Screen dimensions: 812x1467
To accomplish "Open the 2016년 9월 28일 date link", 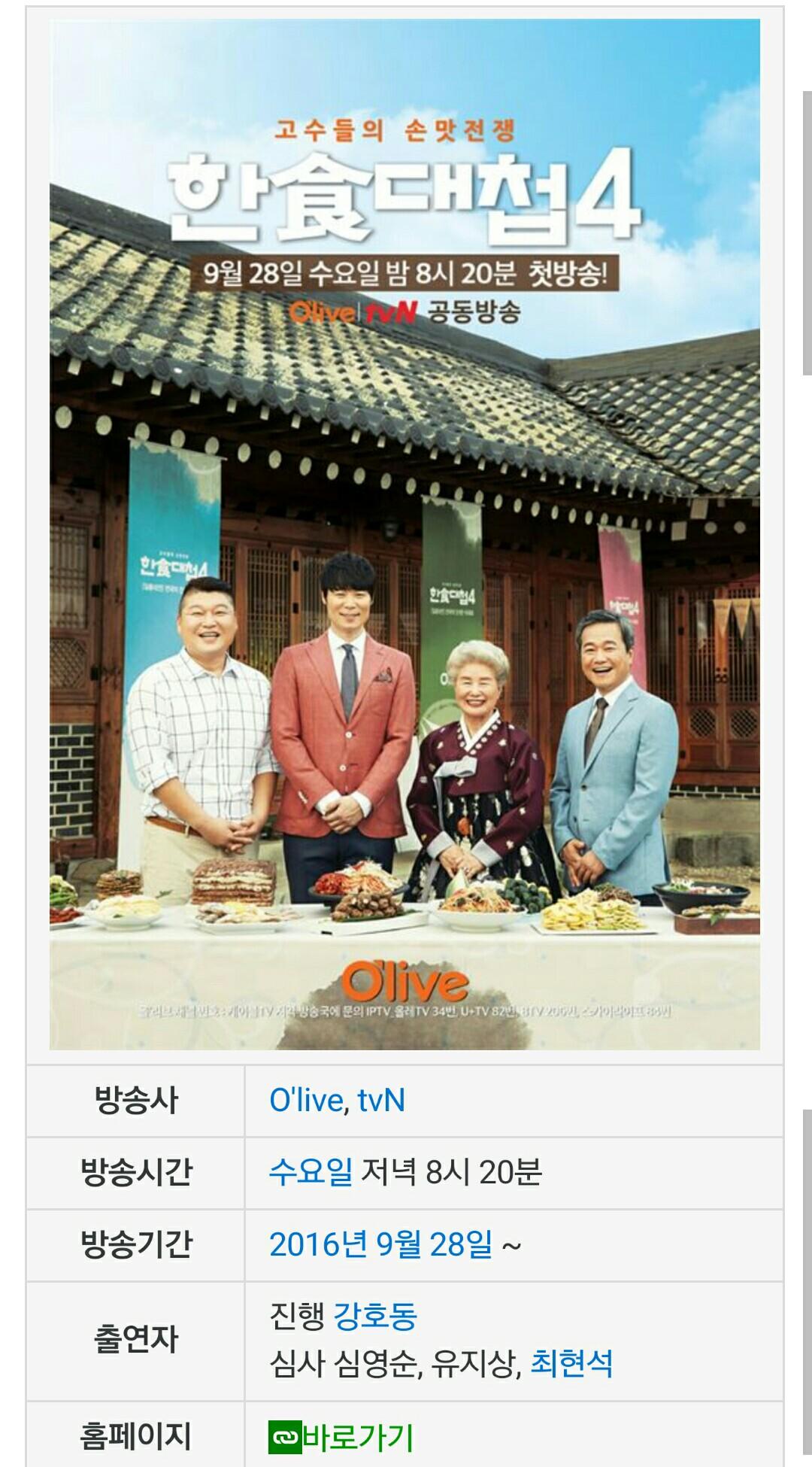I will (x=380, y=1244).
